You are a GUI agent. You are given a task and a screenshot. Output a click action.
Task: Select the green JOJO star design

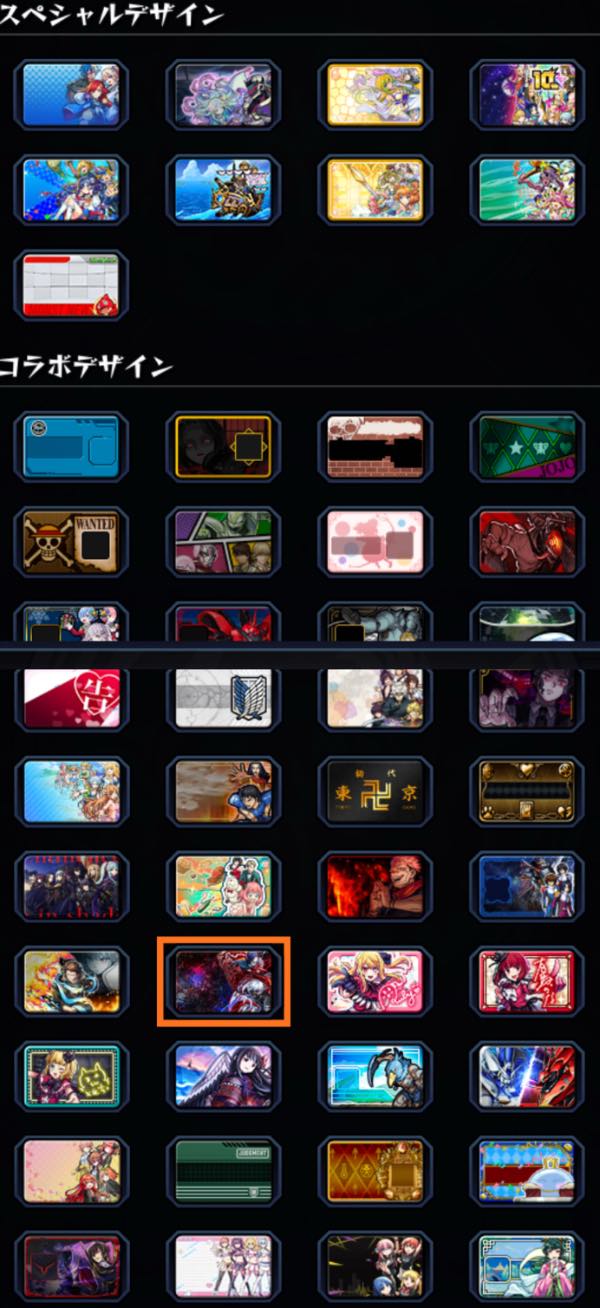pyautogui.click(x=527, y=446)
